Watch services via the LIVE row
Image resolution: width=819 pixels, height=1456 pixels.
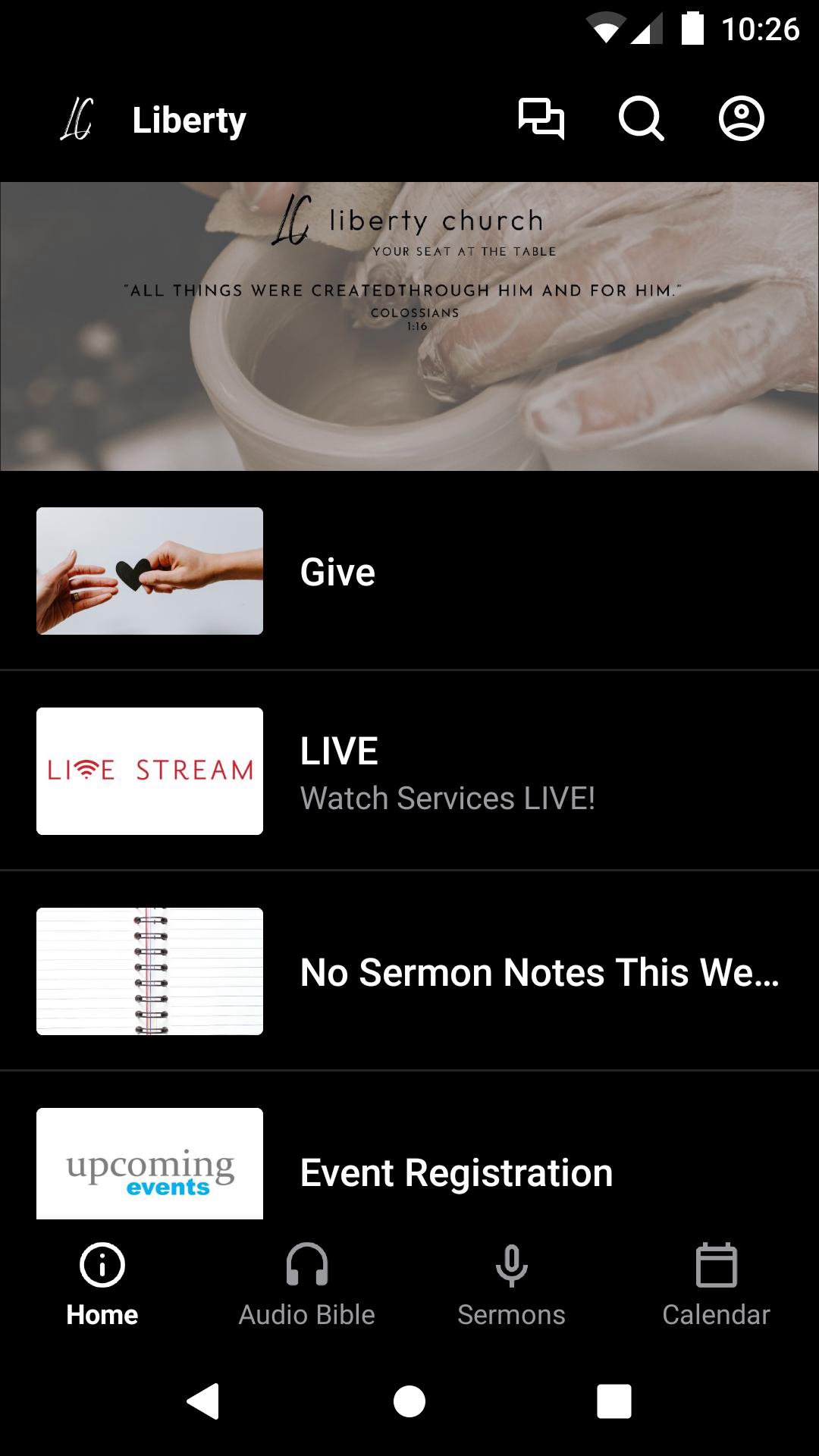409,771
